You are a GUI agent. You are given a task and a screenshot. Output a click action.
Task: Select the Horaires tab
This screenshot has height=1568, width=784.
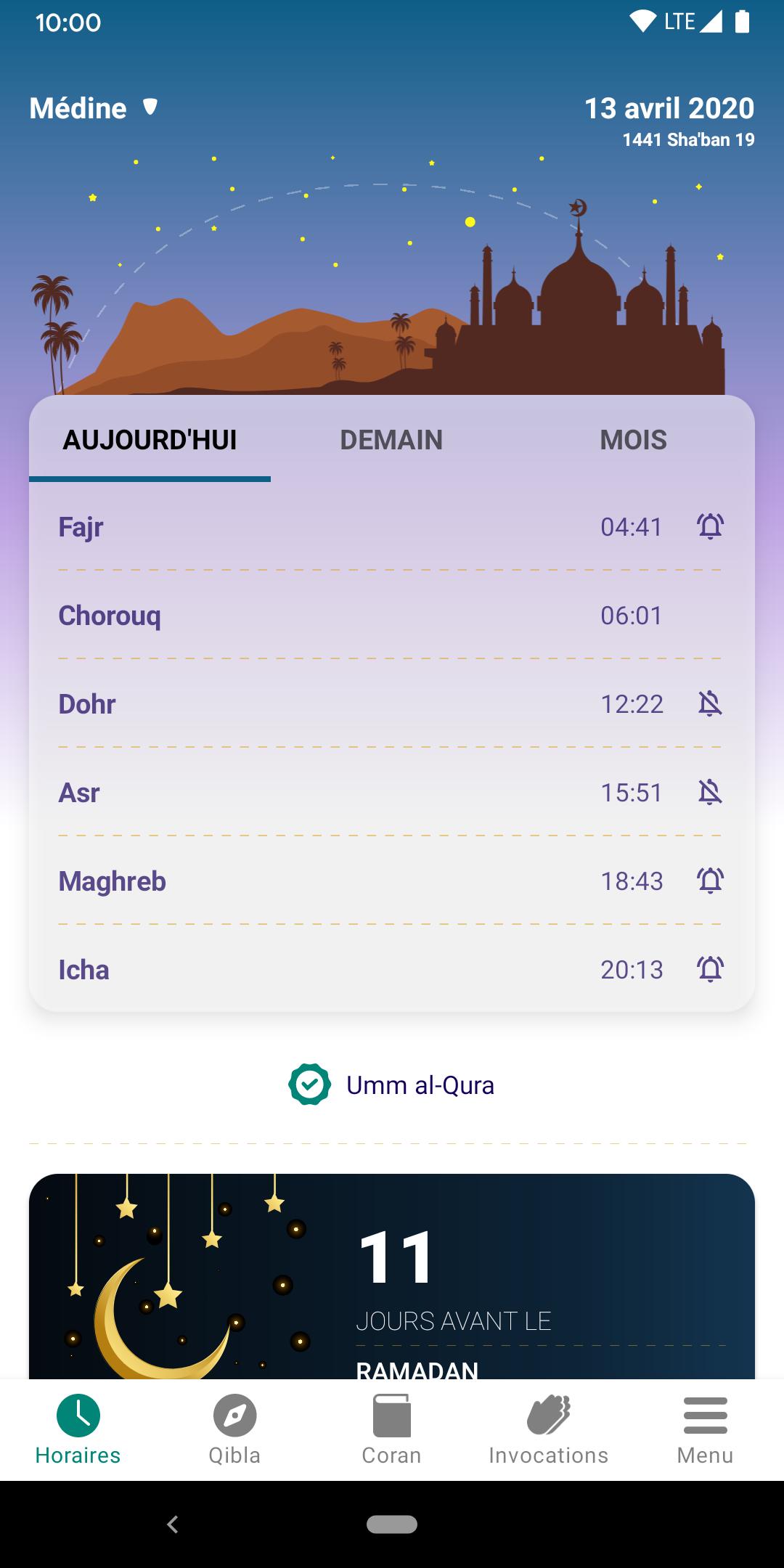pyautogui.click(x=78, y=1430)
